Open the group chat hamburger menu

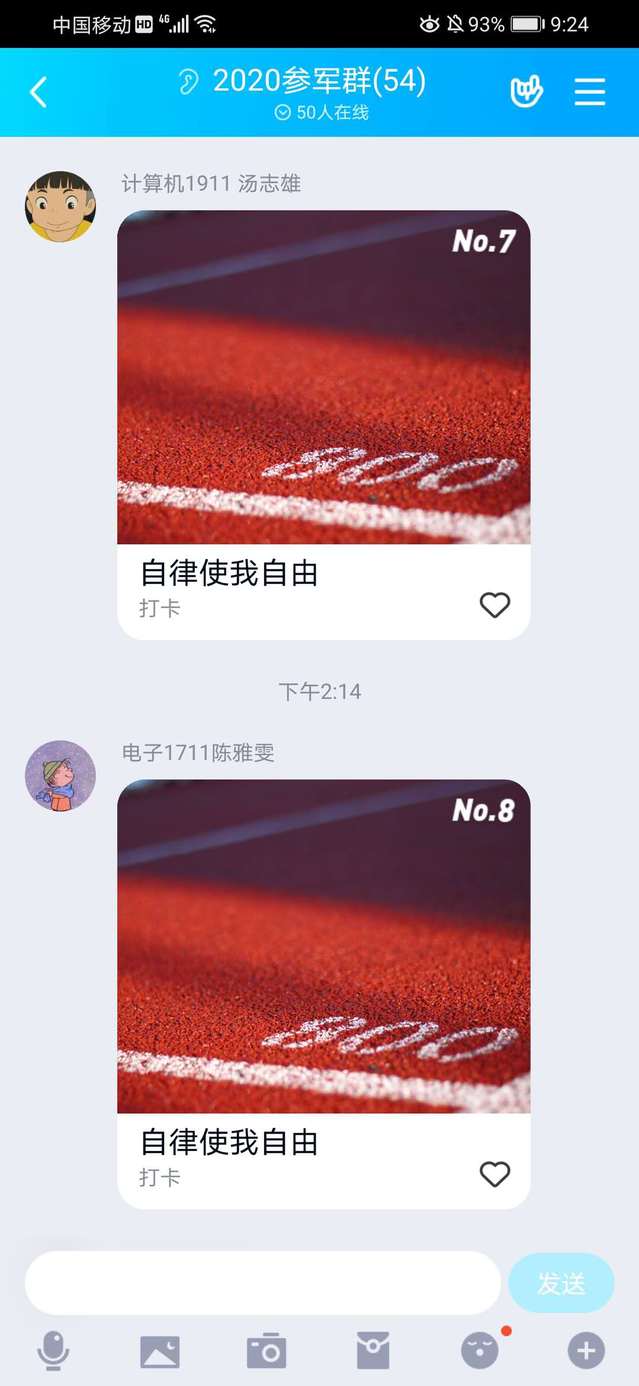(x=590, y=92)
